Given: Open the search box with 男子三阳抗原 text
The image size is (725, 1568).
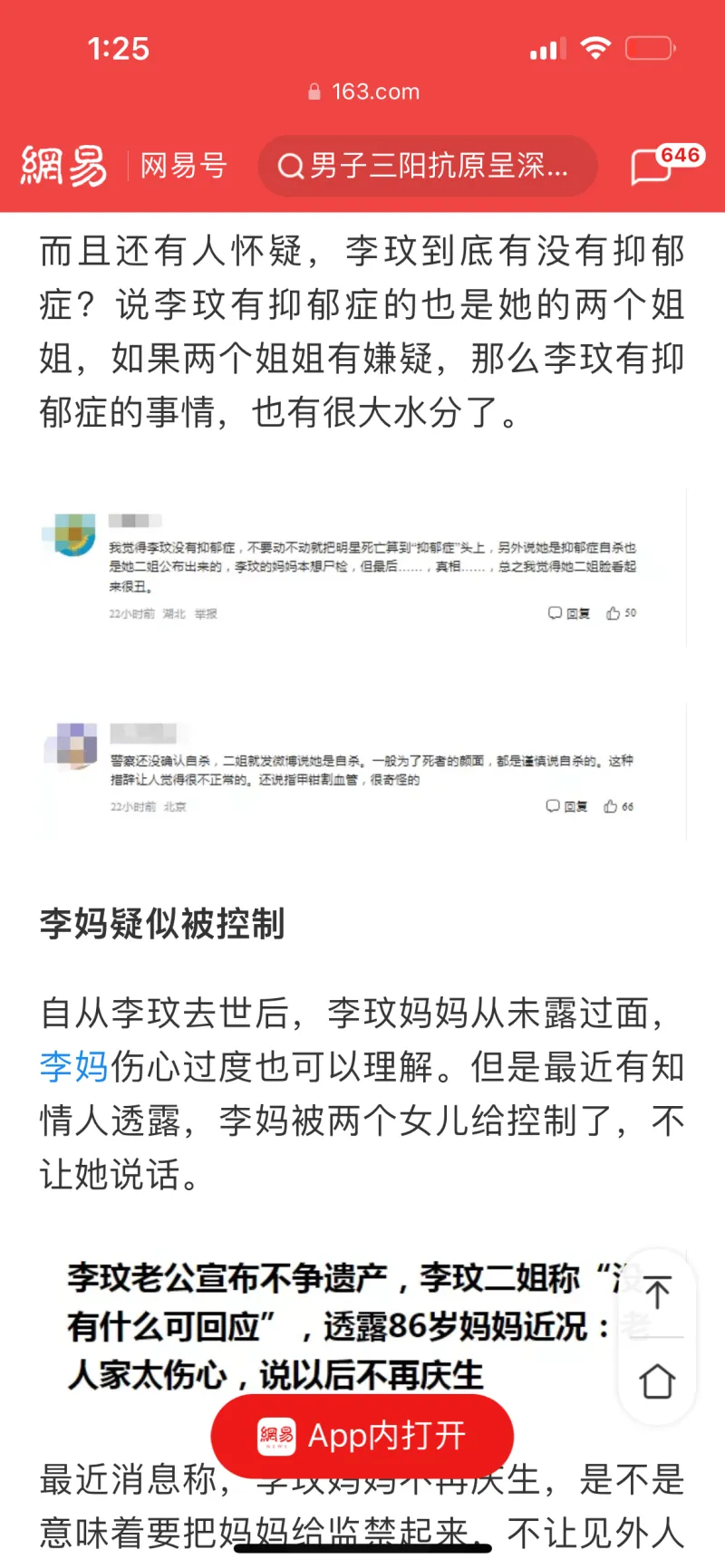Looking at the screenshot, I should 427,166.
